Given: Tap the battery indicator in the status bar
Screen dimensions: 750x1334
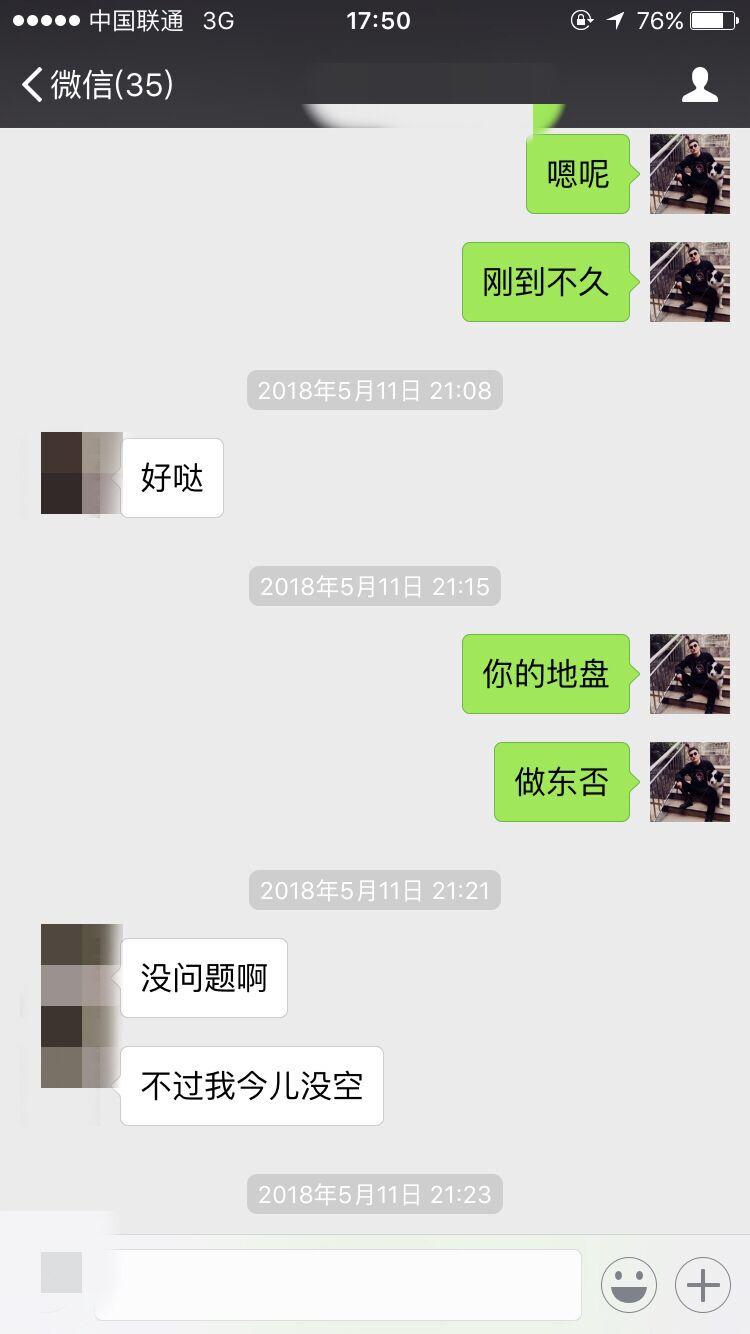Looking at the screenshot, I should 713,20.
